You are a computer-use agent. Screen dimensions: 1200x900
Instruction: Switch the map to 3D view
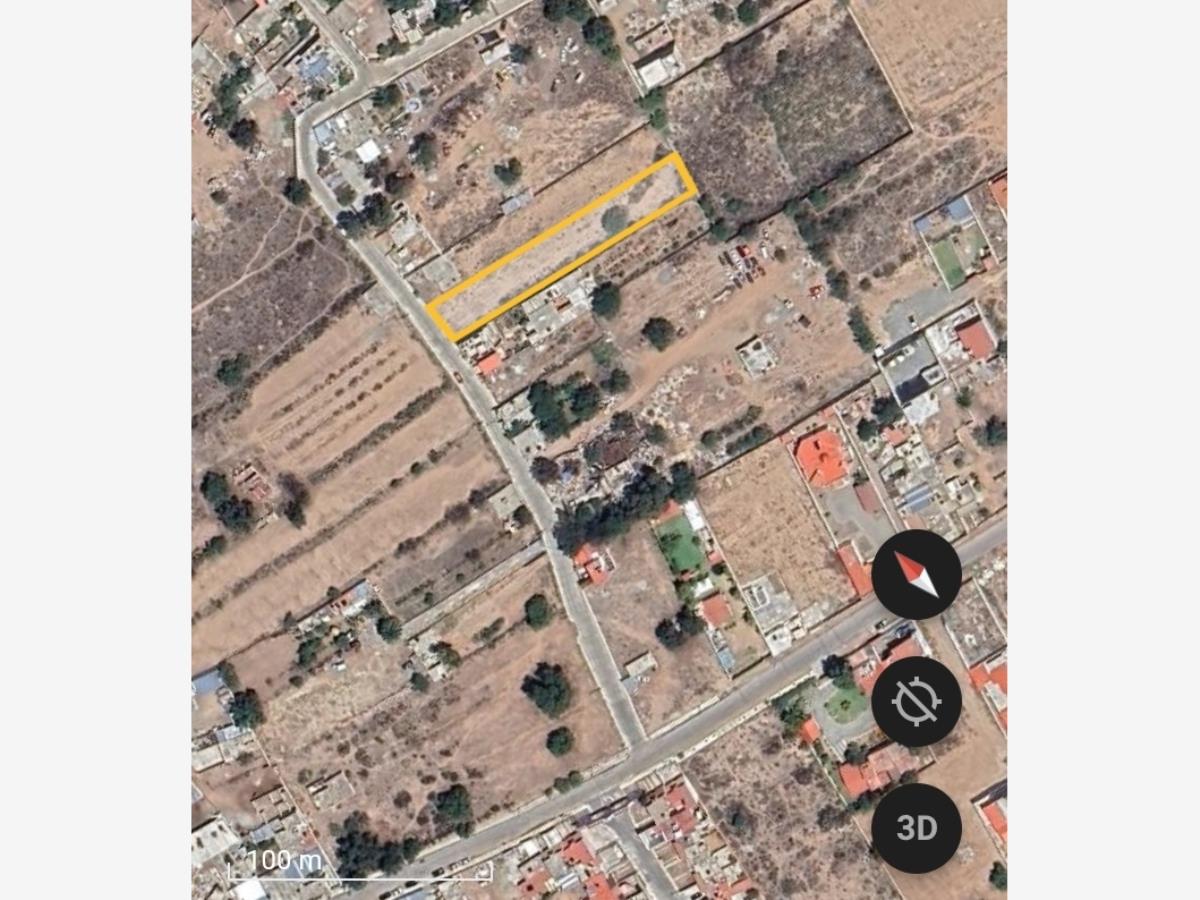(x=916, y=828)
